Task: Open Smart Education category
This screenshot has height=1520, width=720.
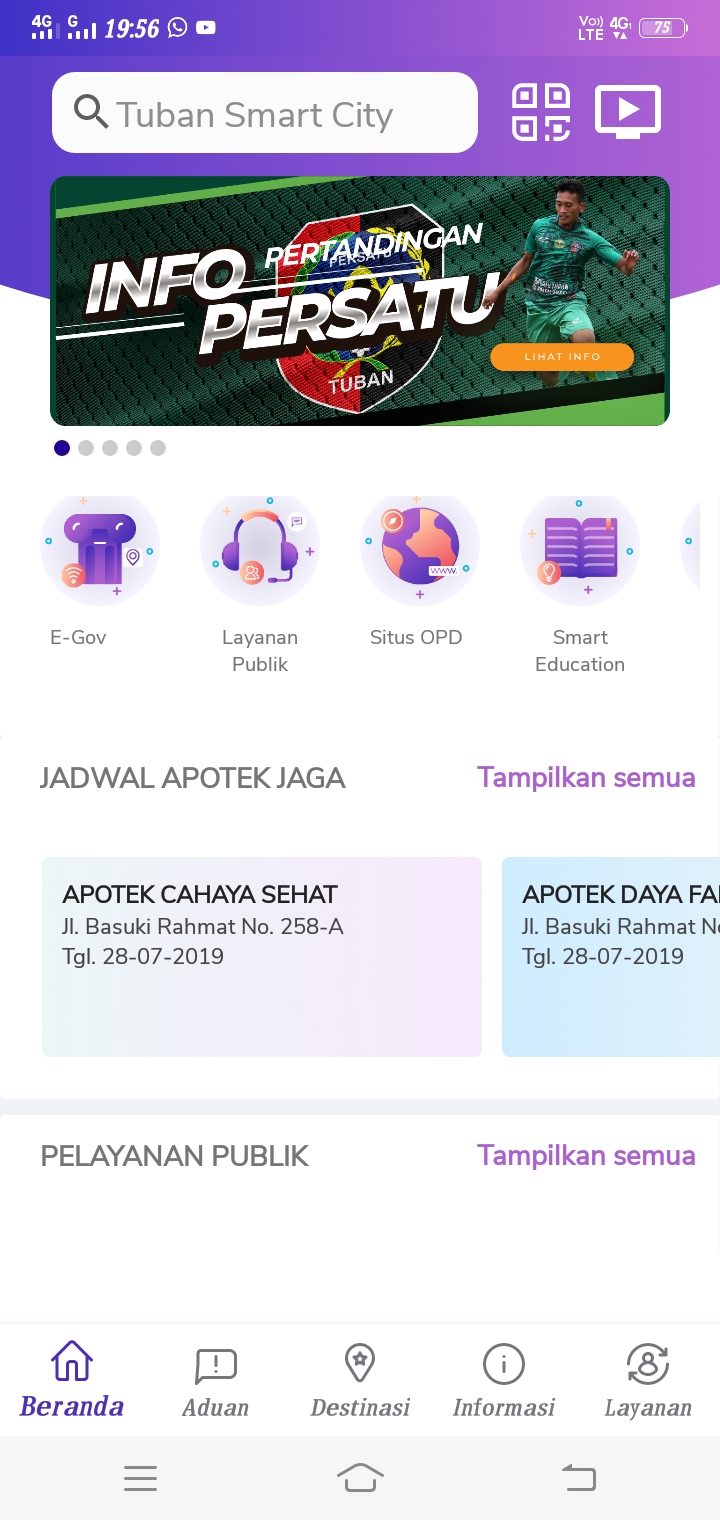Action: (x=580, y=550)
